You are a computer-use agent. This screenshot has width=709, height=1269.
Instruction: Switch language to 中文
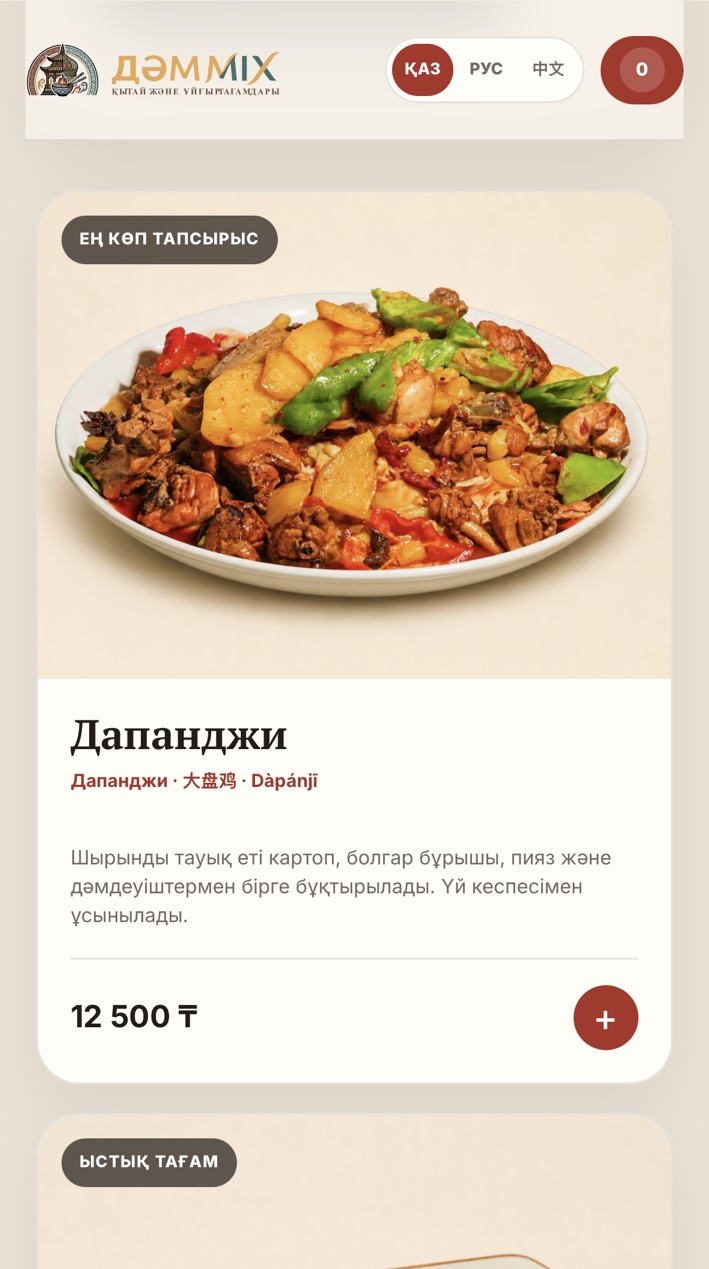pyautogui.click(x=548, y=69)
